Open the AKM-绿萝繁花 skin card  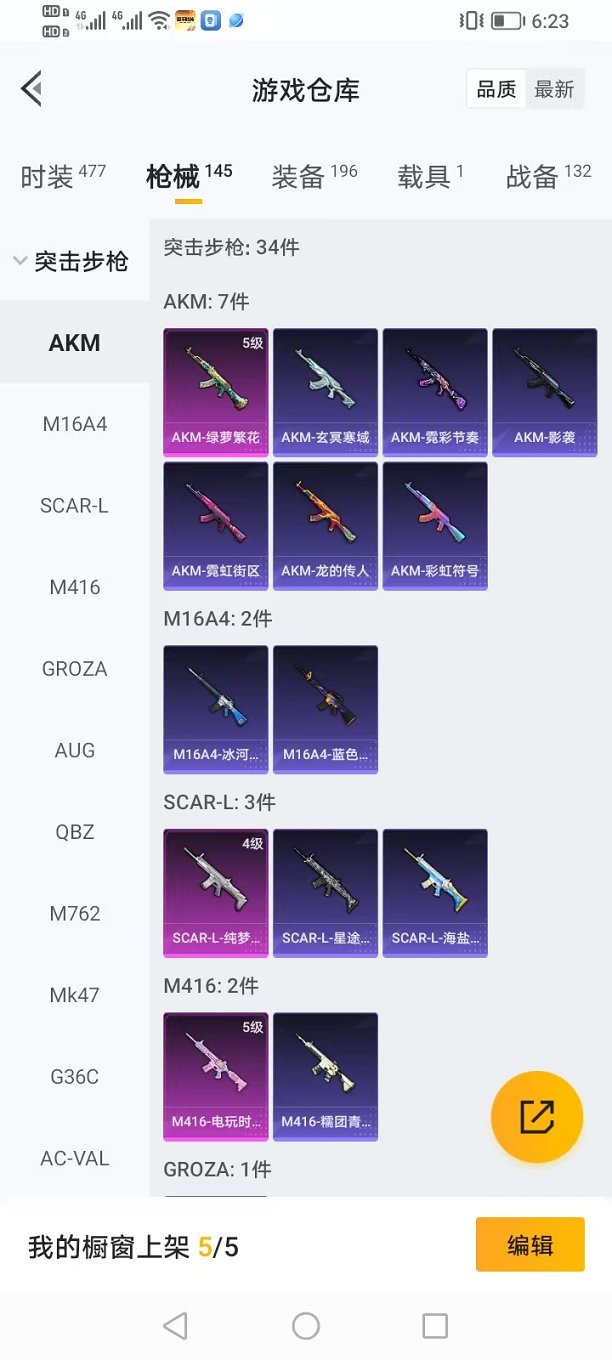pos(216,390)
